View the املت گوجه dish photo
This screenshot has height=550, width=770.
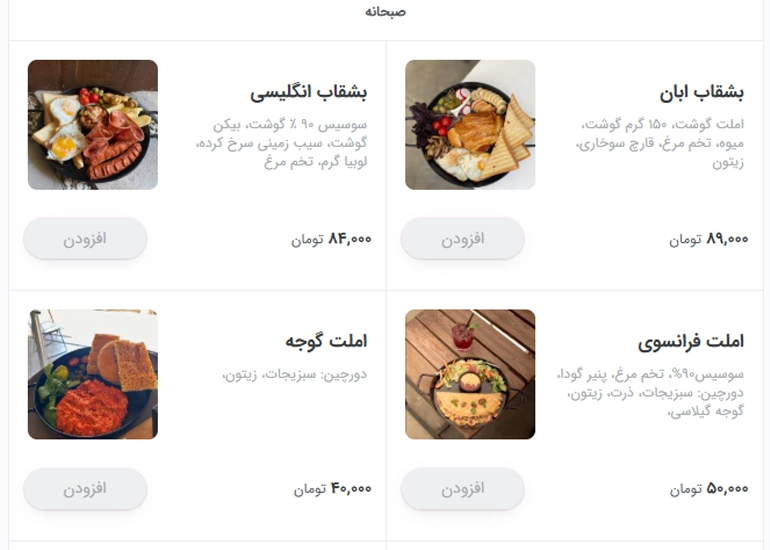tap(93, 374)
